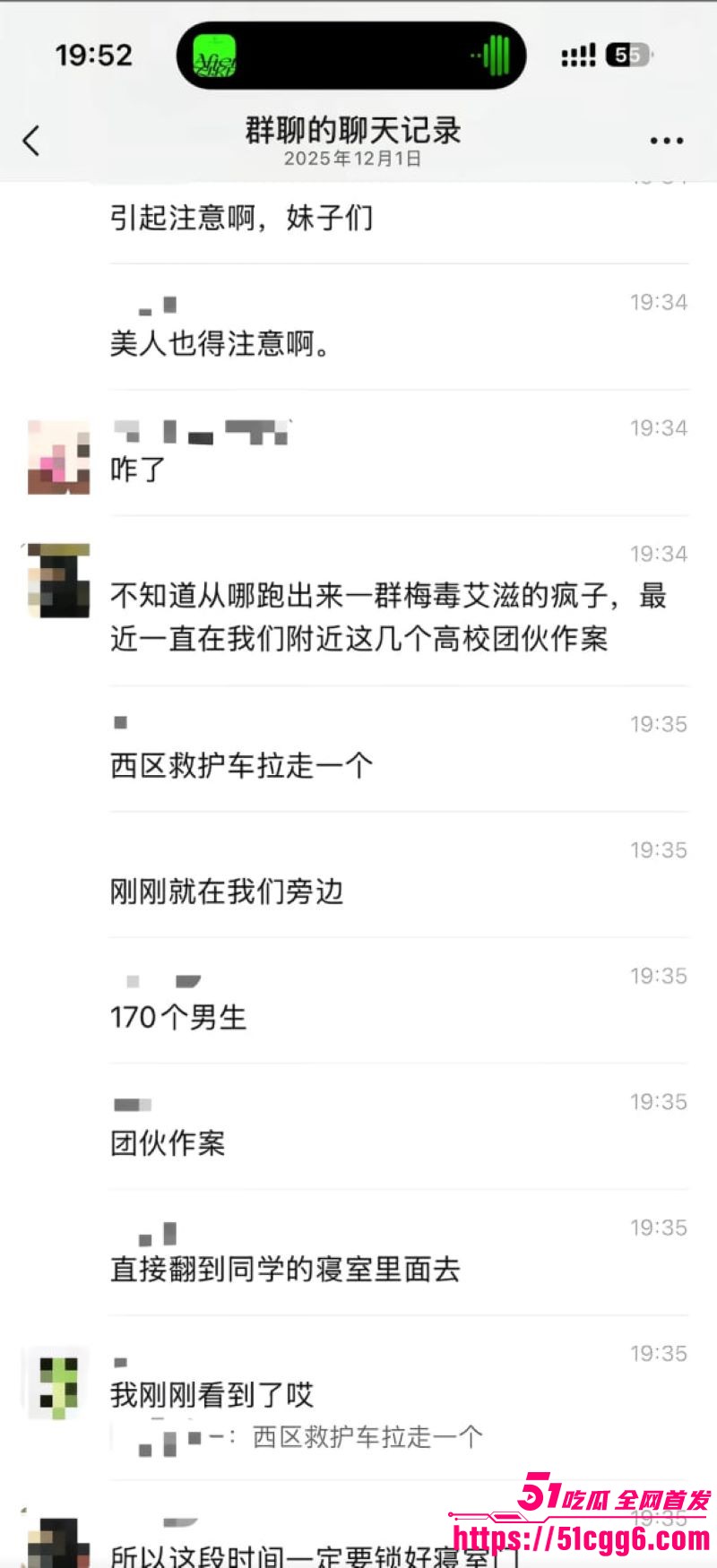This screenshot has height=1568, width=717.
Task: Tap the message 西区救护车拉走一个
Action: point(242,766)
